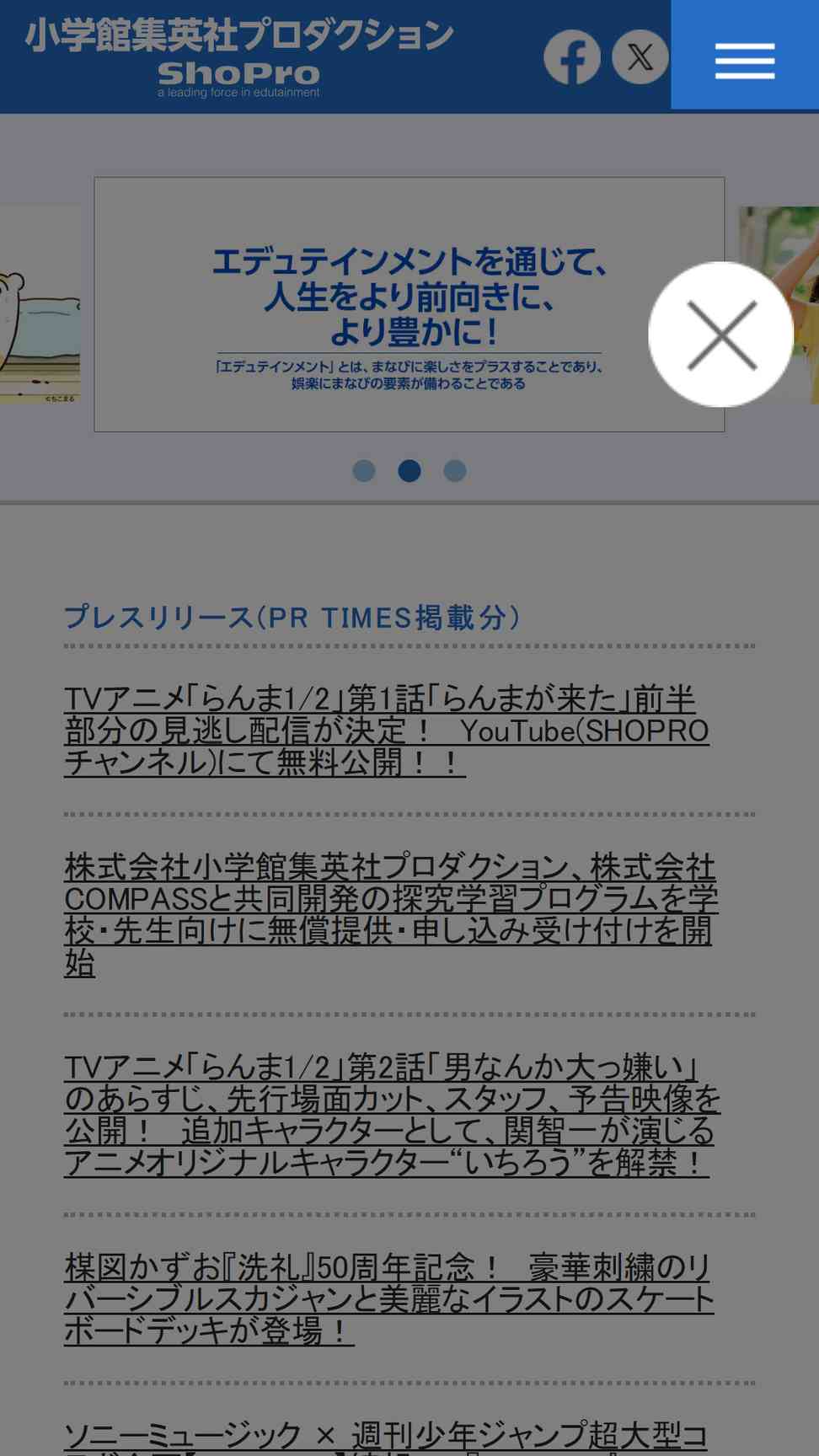Screen dimensions: 819x1456
Task: Open the COMPASS 探究学習プログラム press release
Action: coord(391,914)
